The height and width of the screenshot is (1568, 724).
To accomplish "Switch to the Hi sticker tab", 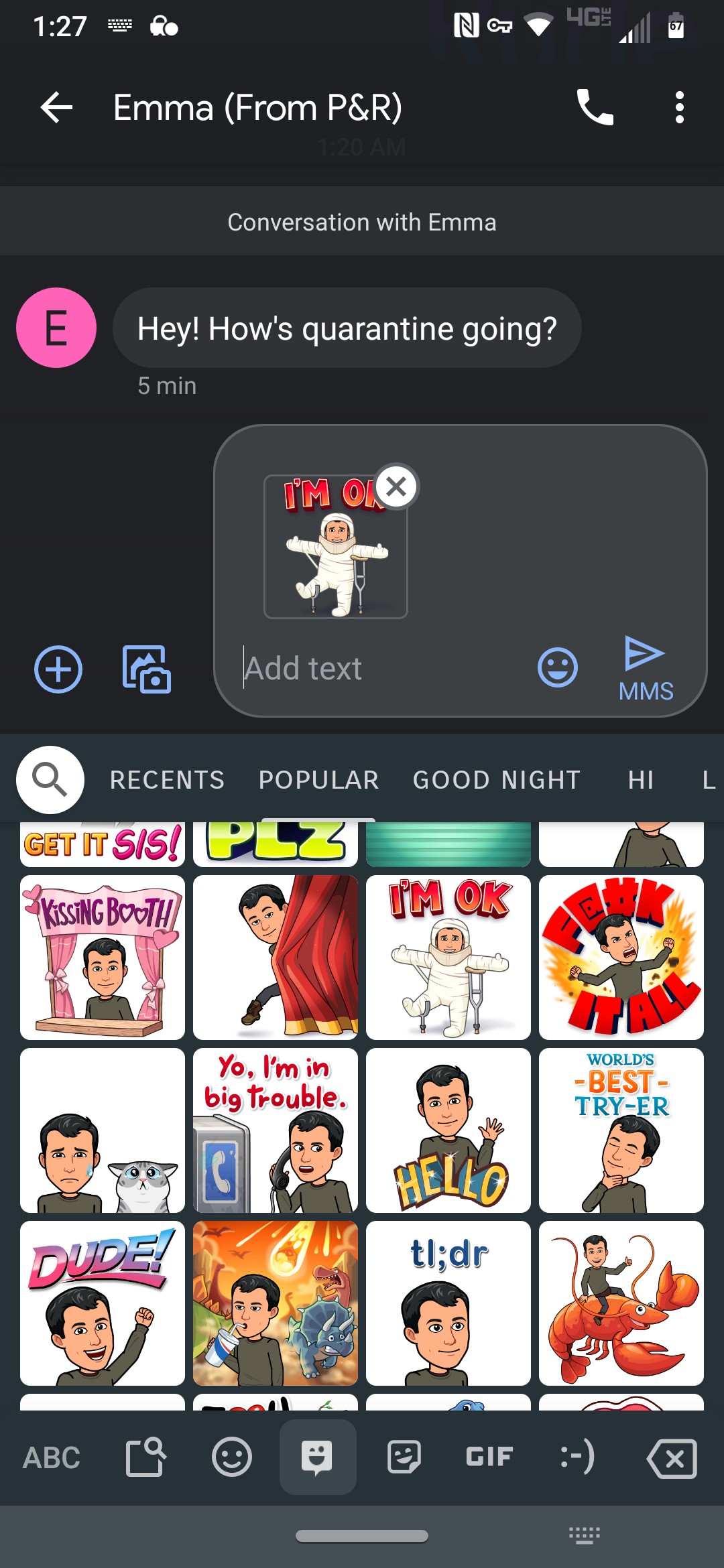I will coord(641,780).
